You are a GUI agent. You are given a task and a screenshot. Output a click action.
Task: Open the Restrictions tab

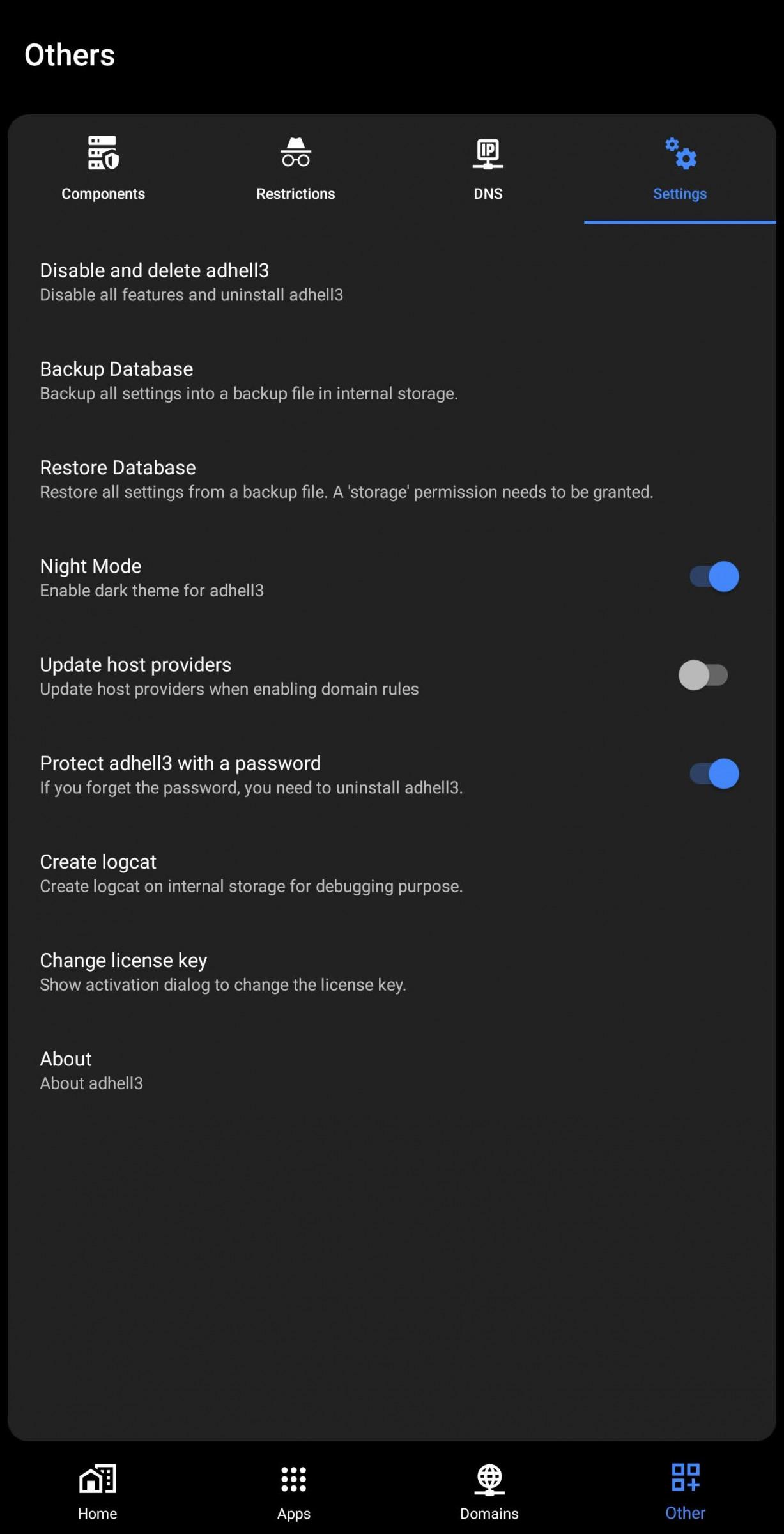[296, 169]
